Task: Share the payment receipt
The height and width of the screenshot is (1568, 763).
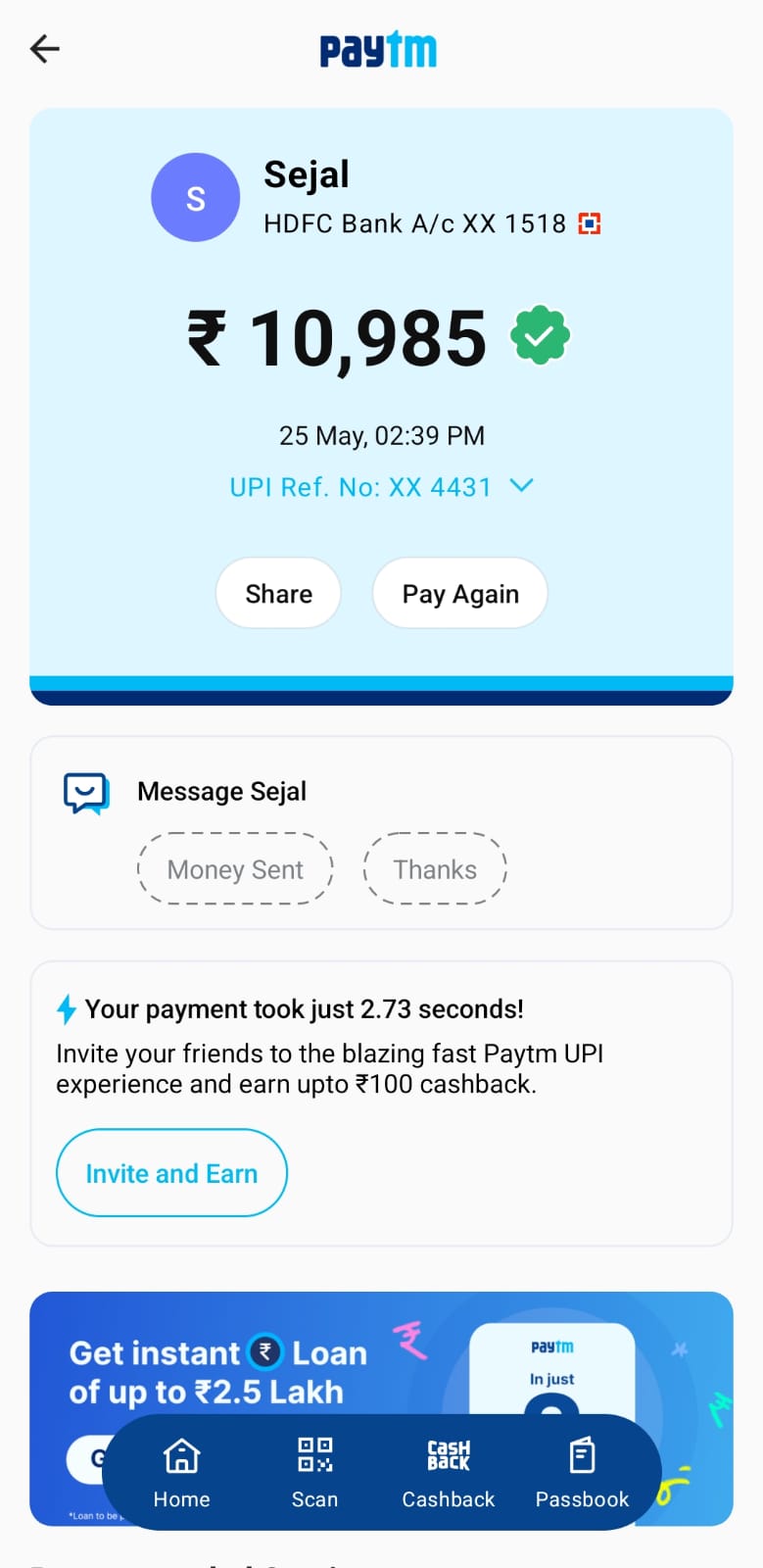Action: point(278,594)
